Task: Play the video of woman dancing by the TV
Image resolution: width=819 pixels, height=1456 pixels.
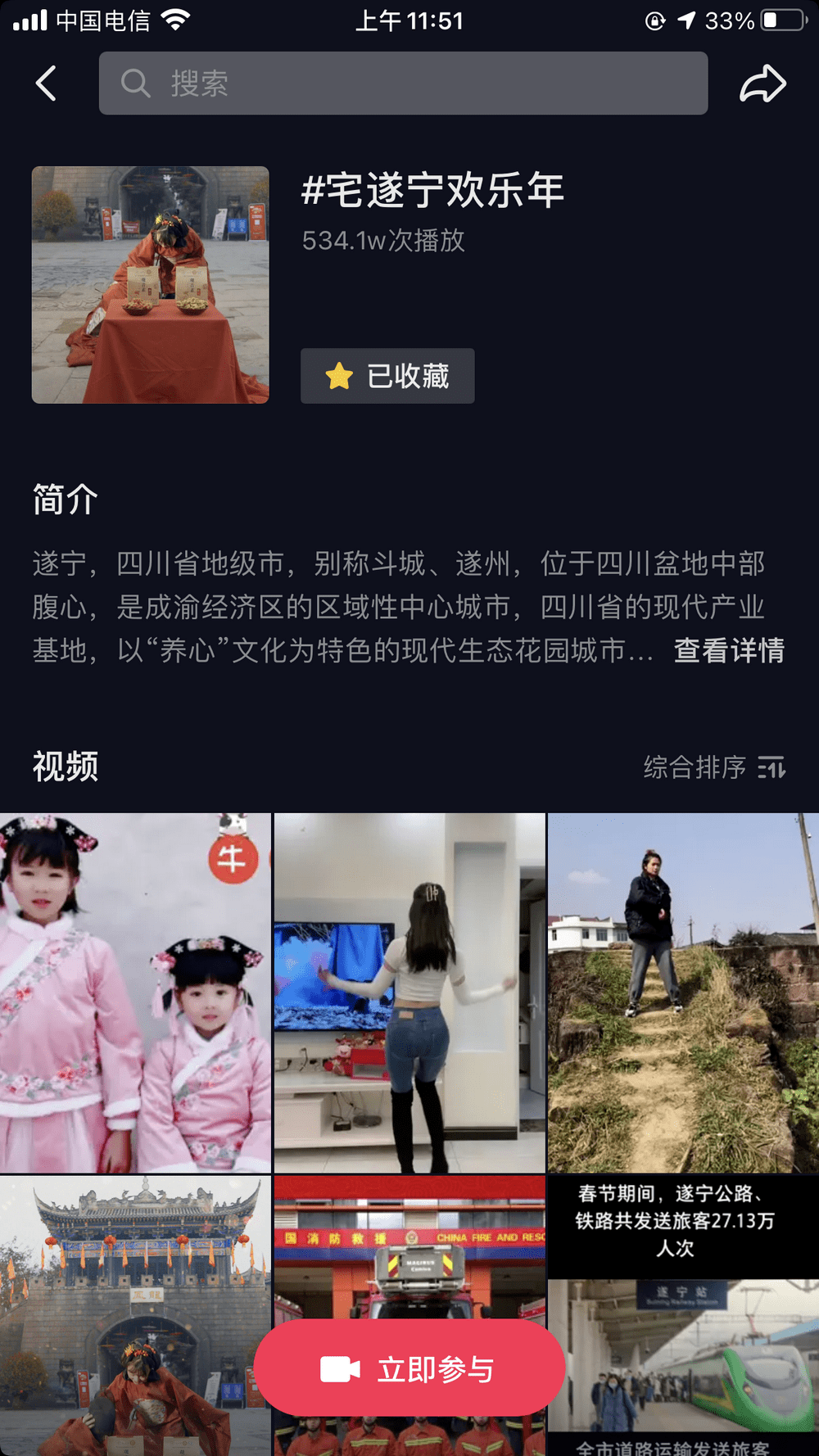Action: (409, 993)
